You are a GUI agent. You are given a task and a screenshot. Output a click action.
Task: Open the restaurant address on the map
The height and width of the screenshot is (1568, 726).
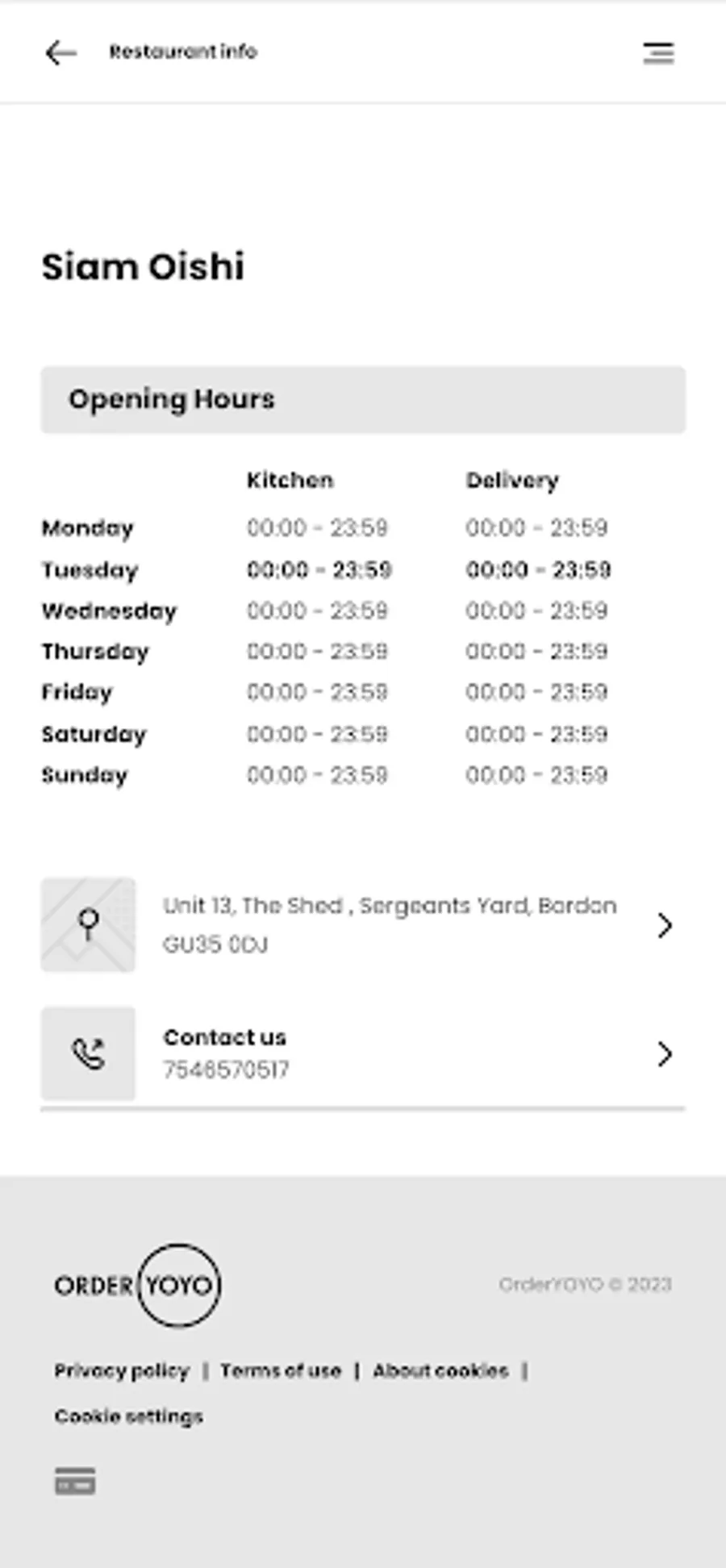363,925
